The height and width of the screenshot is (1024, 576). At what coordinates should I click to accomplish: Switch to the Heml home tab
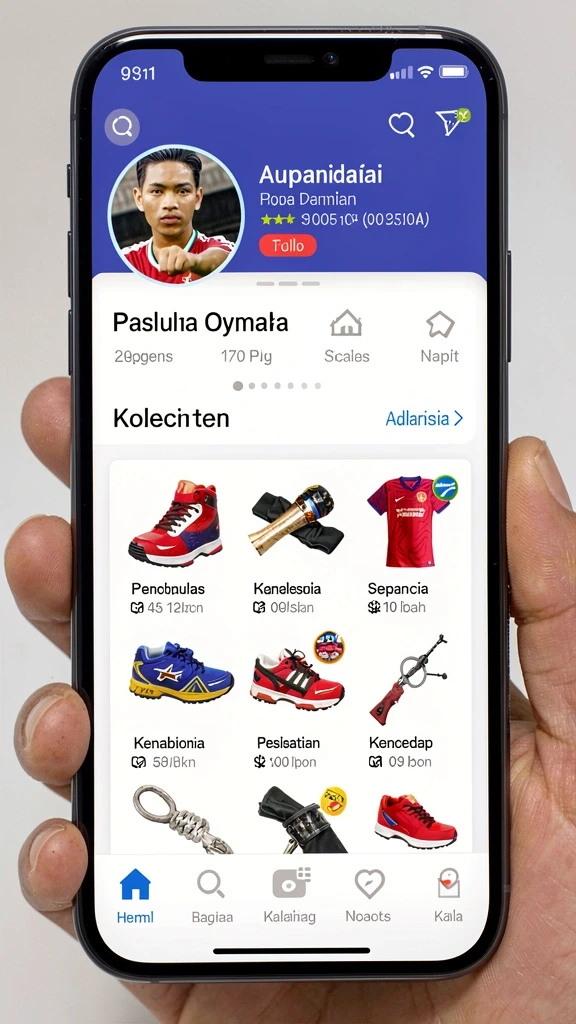(x=135, y=896)
